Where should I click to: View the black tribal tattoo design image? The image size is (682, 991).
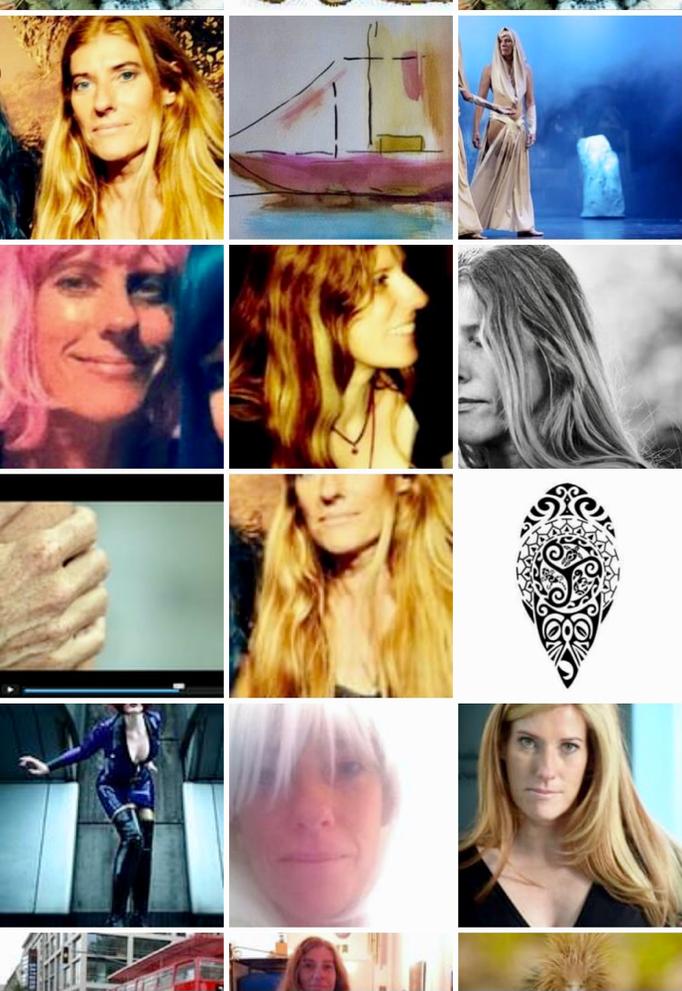coord(569,585)
